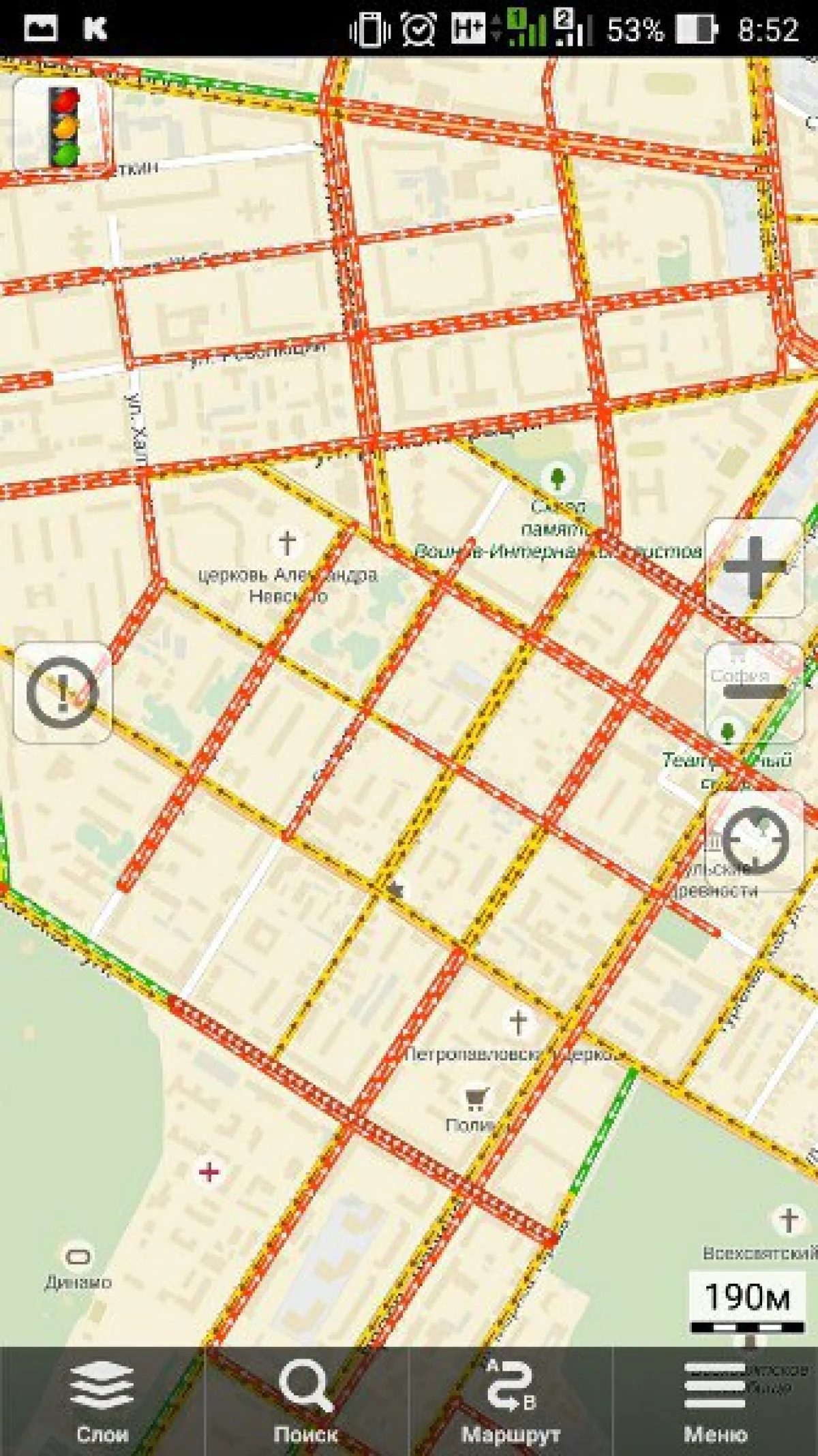Zoom out with the minus button
Image resolution: width=818 pixels, height=1456 pixels.
(x=754, y=692)
